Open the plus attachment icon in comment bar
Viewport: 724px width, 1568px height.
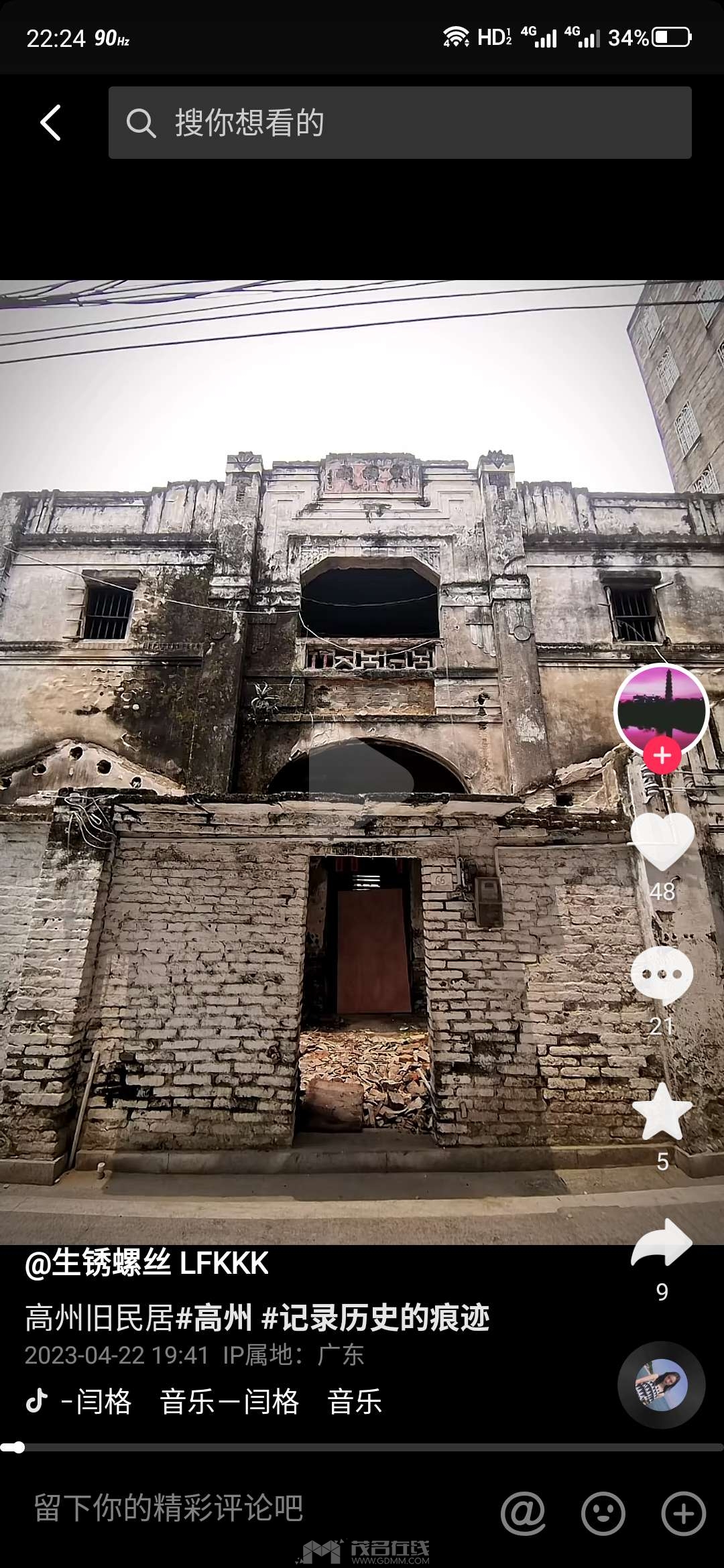pos(684,1514)
